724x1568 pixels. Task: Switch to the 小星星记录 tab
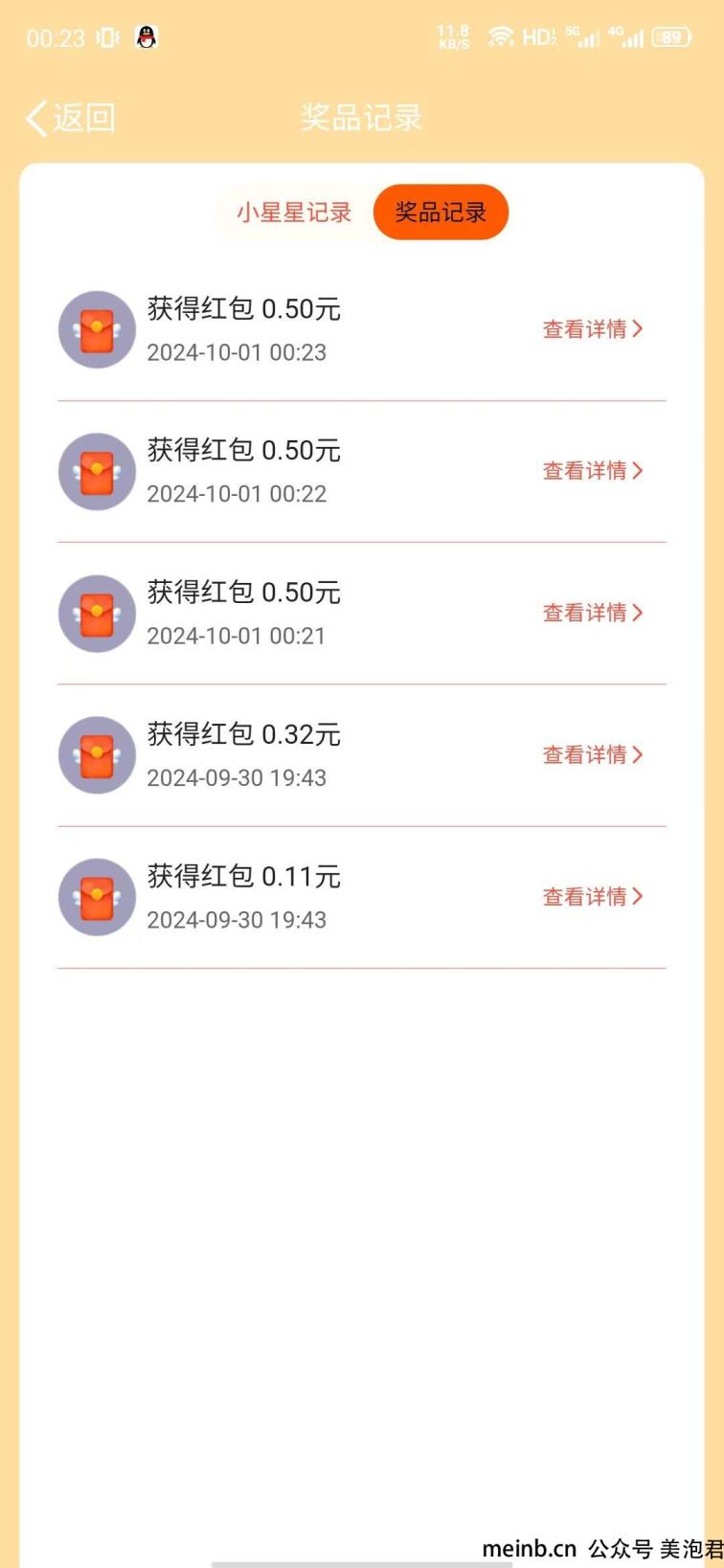pyautogui.click(x=295, y=213)
